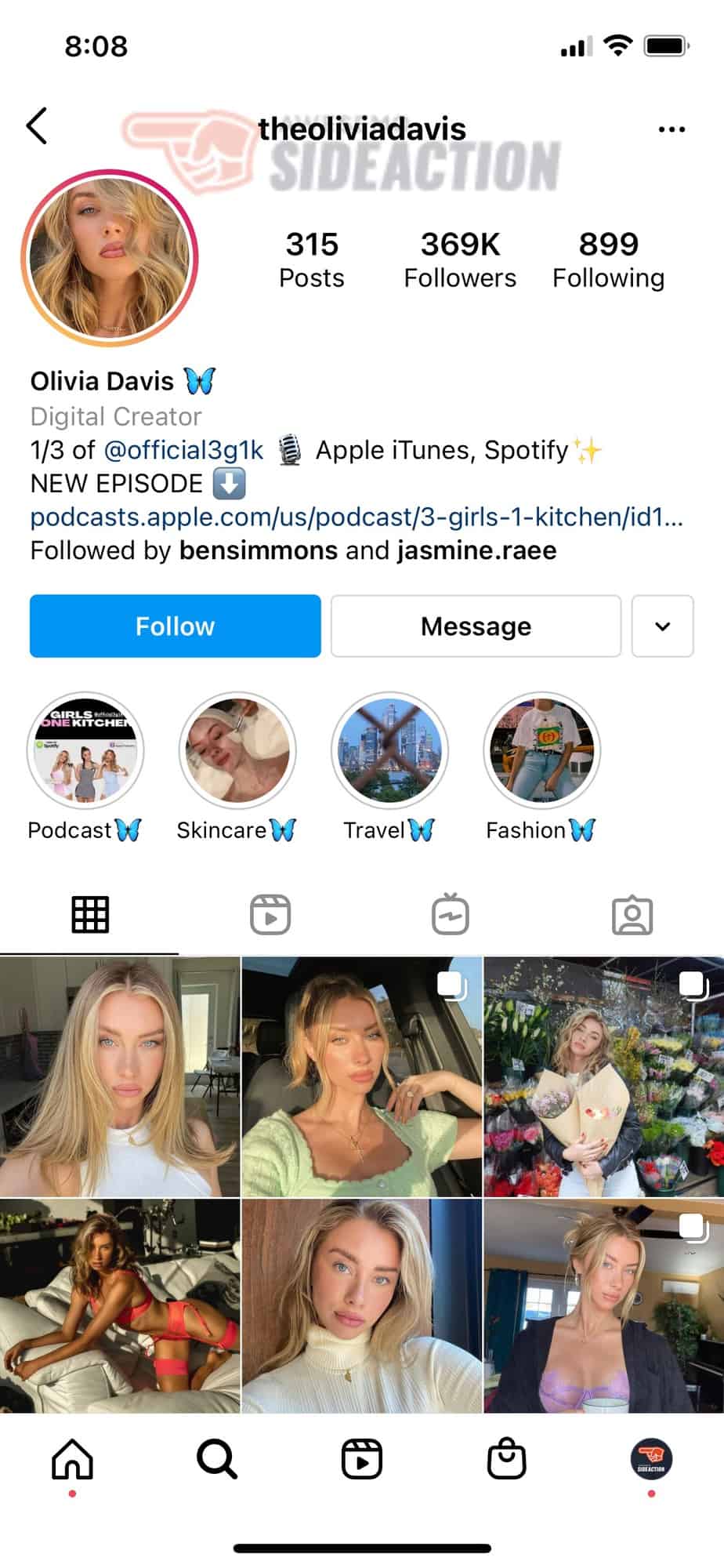Open the three-dot options menu
Viewport: 724px width, 1568px height.
coord(672,129)
